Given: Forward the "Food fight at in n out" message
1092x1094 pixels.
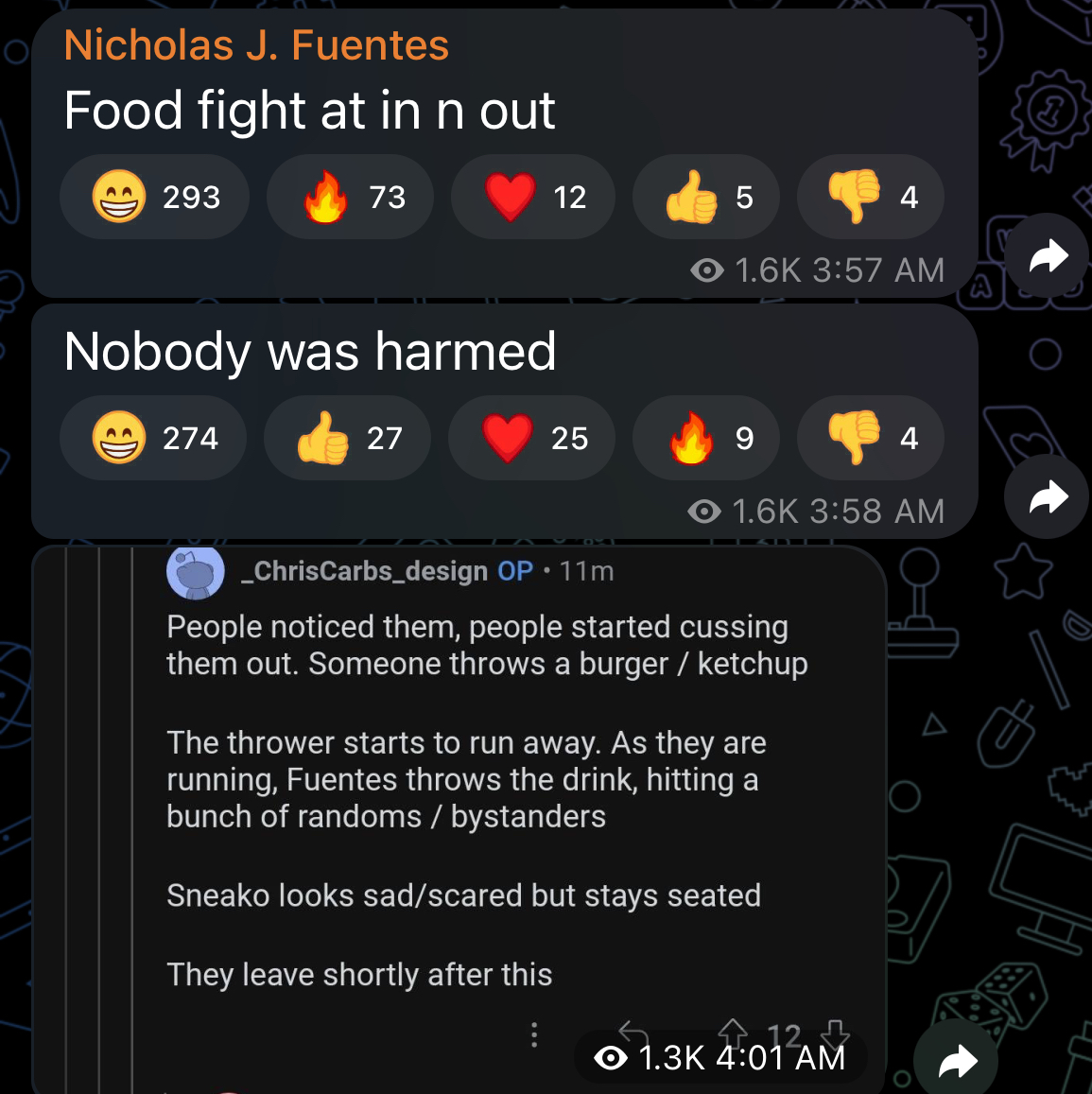Looking at the screenshot, I should point(1046,256).
